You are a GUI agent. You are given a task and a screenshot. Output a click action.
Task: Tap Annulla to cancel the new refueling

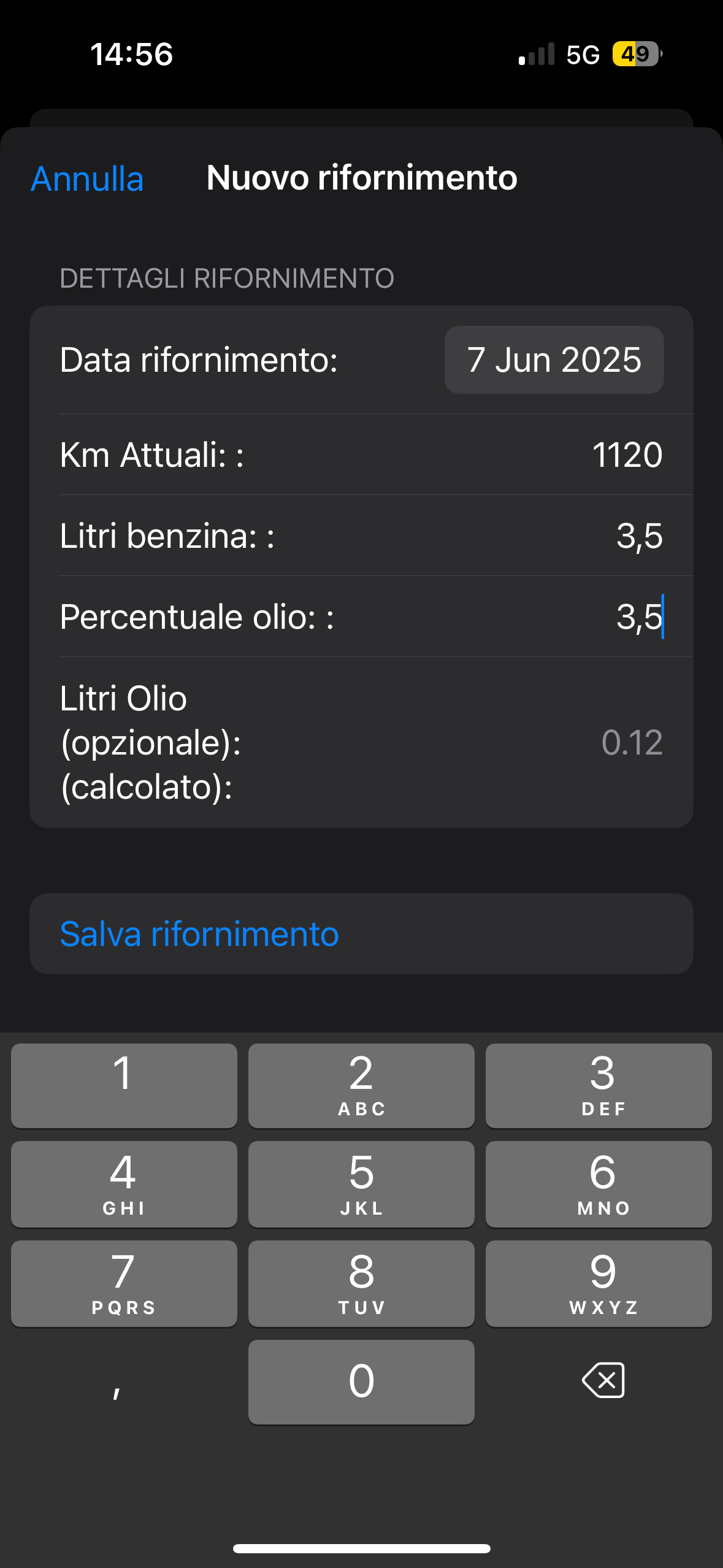[x=86, y=179]
